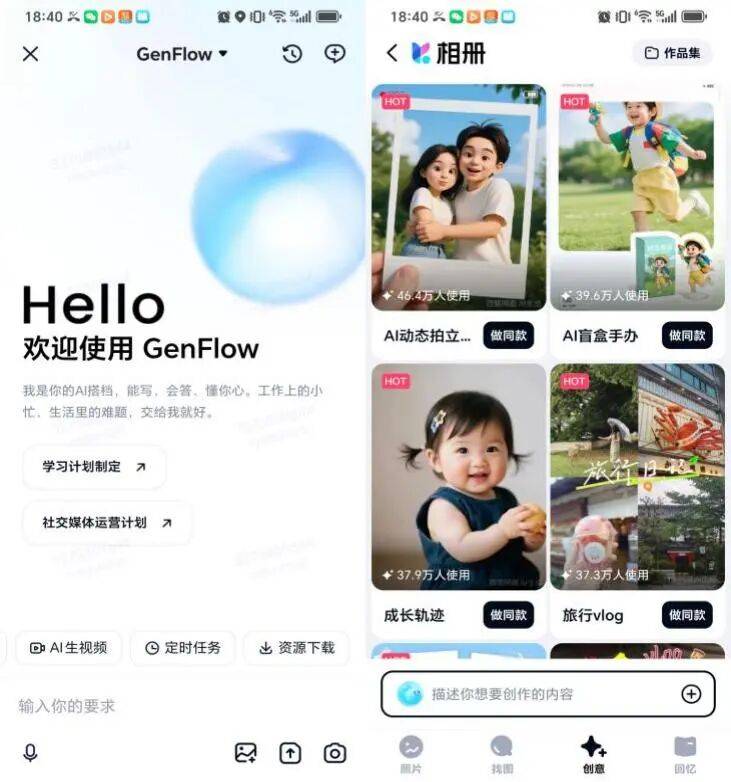
Task: Close the GenFlow screen
Action: click(x=30, y=54)
